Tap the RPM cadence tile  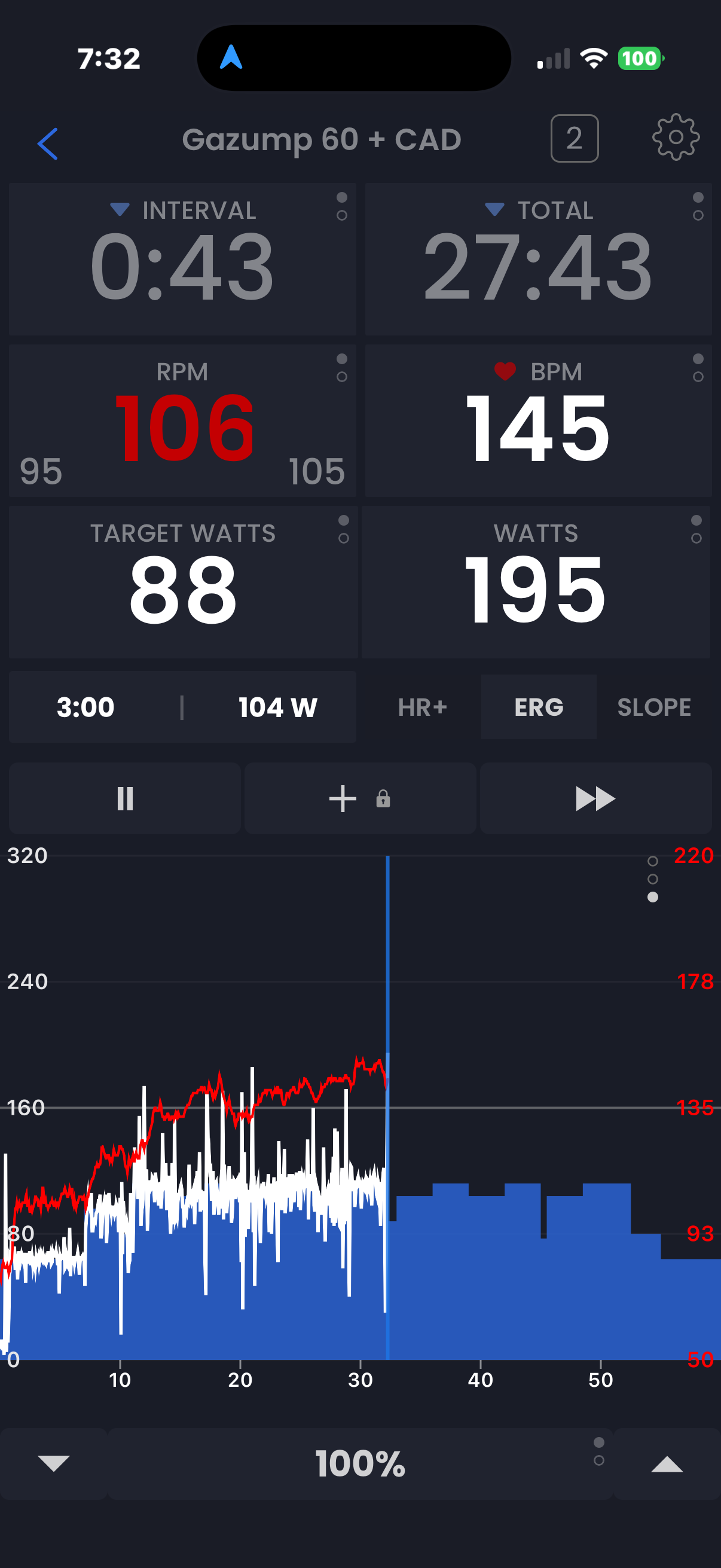[182, 420]
